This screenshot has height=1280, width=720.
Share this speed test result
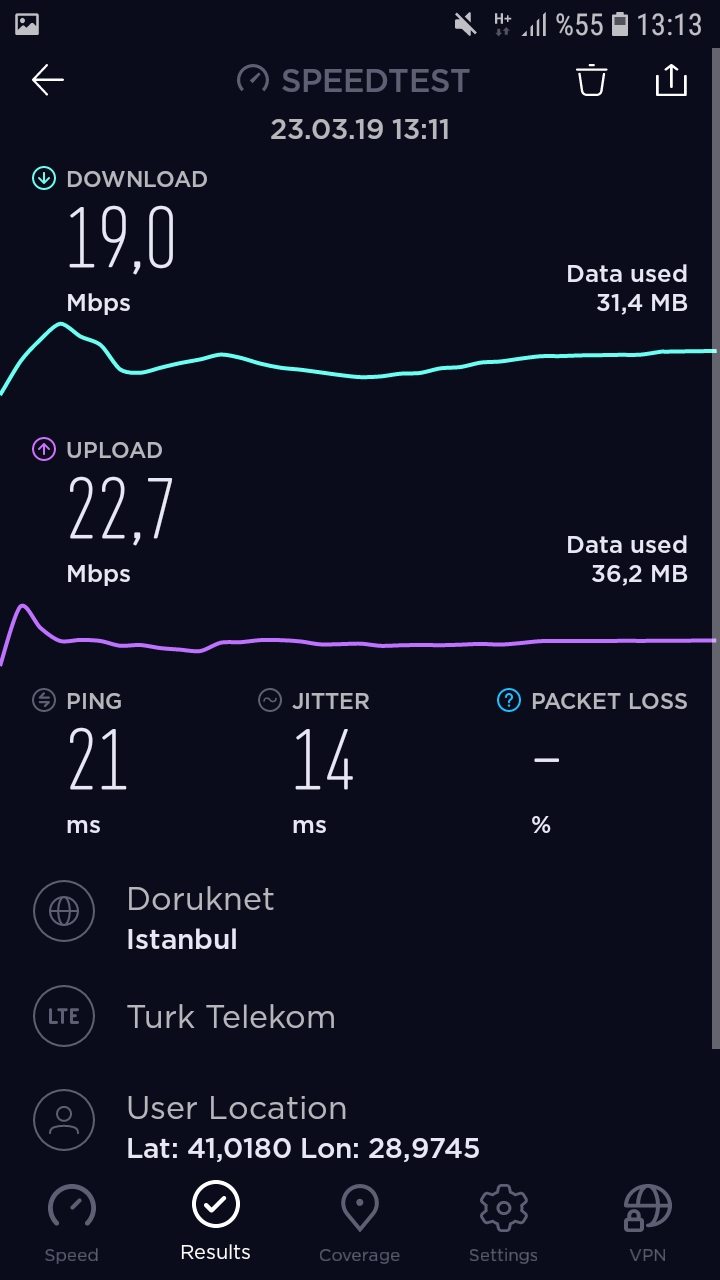[671, 80]
